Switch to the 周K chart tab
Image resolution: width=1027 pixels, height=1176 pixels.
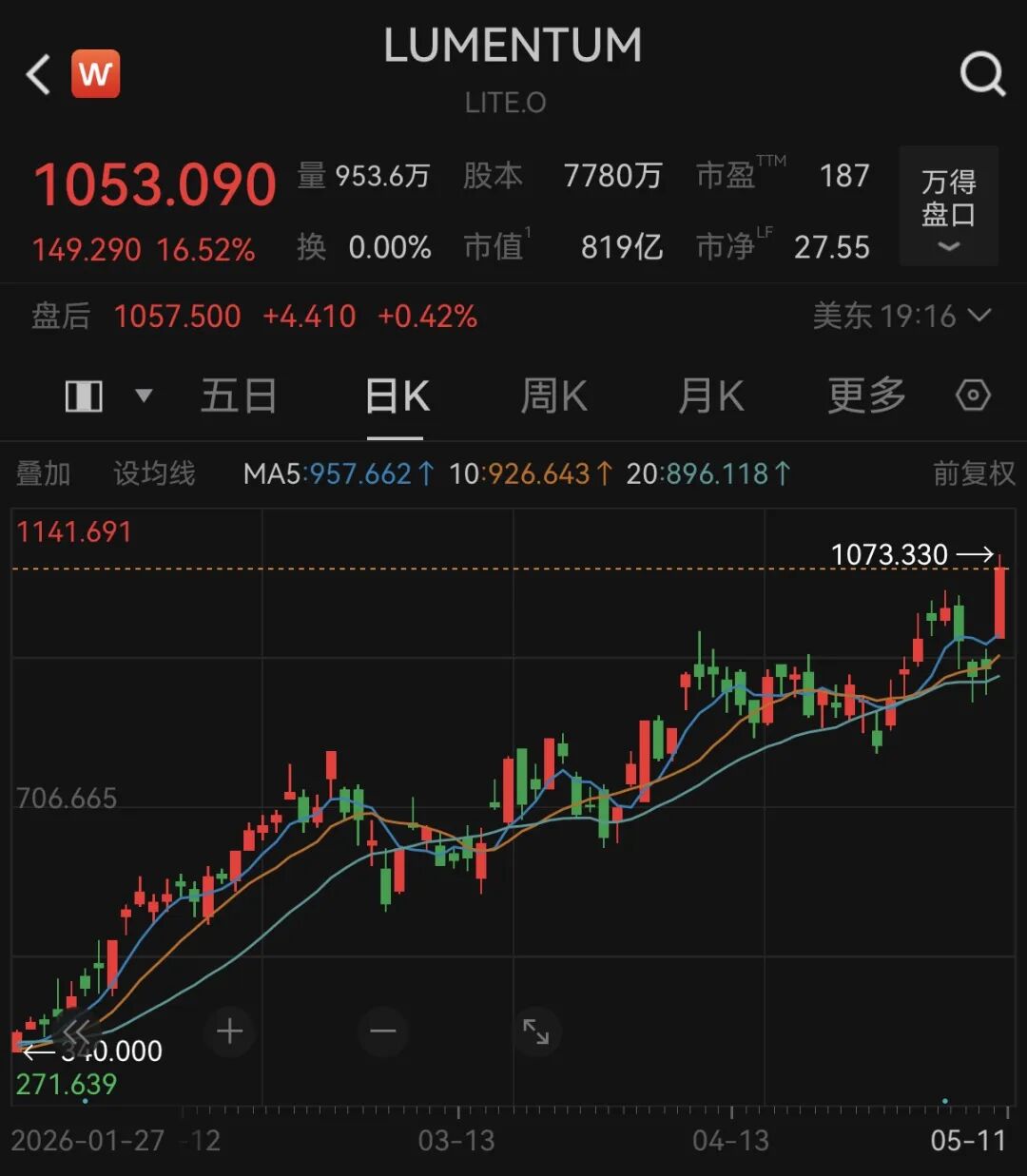coord(553,395)
